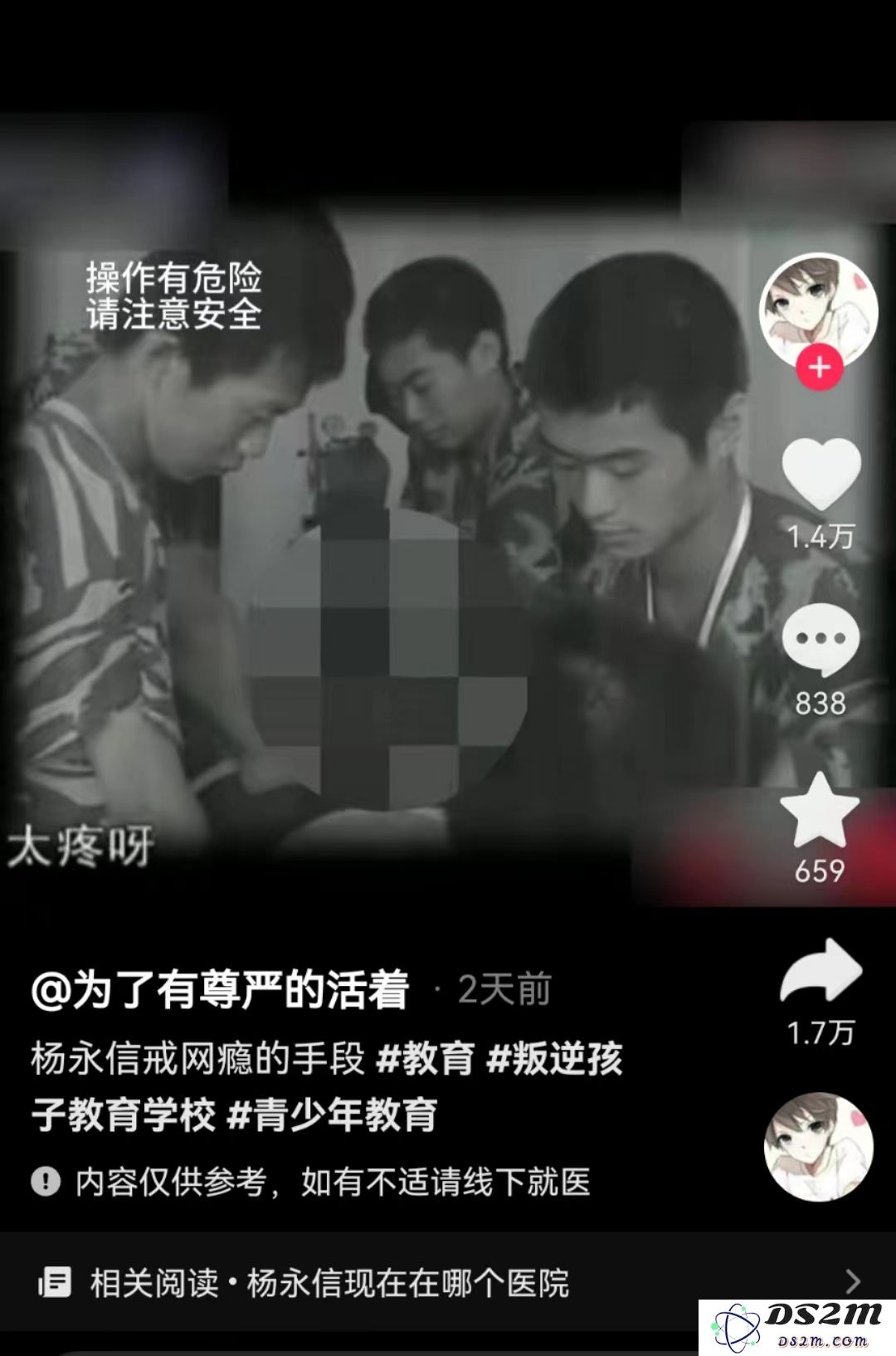This screenshot has height=1356, width=896.
Task: Like this video with the heart
Action: coord(821,475)
